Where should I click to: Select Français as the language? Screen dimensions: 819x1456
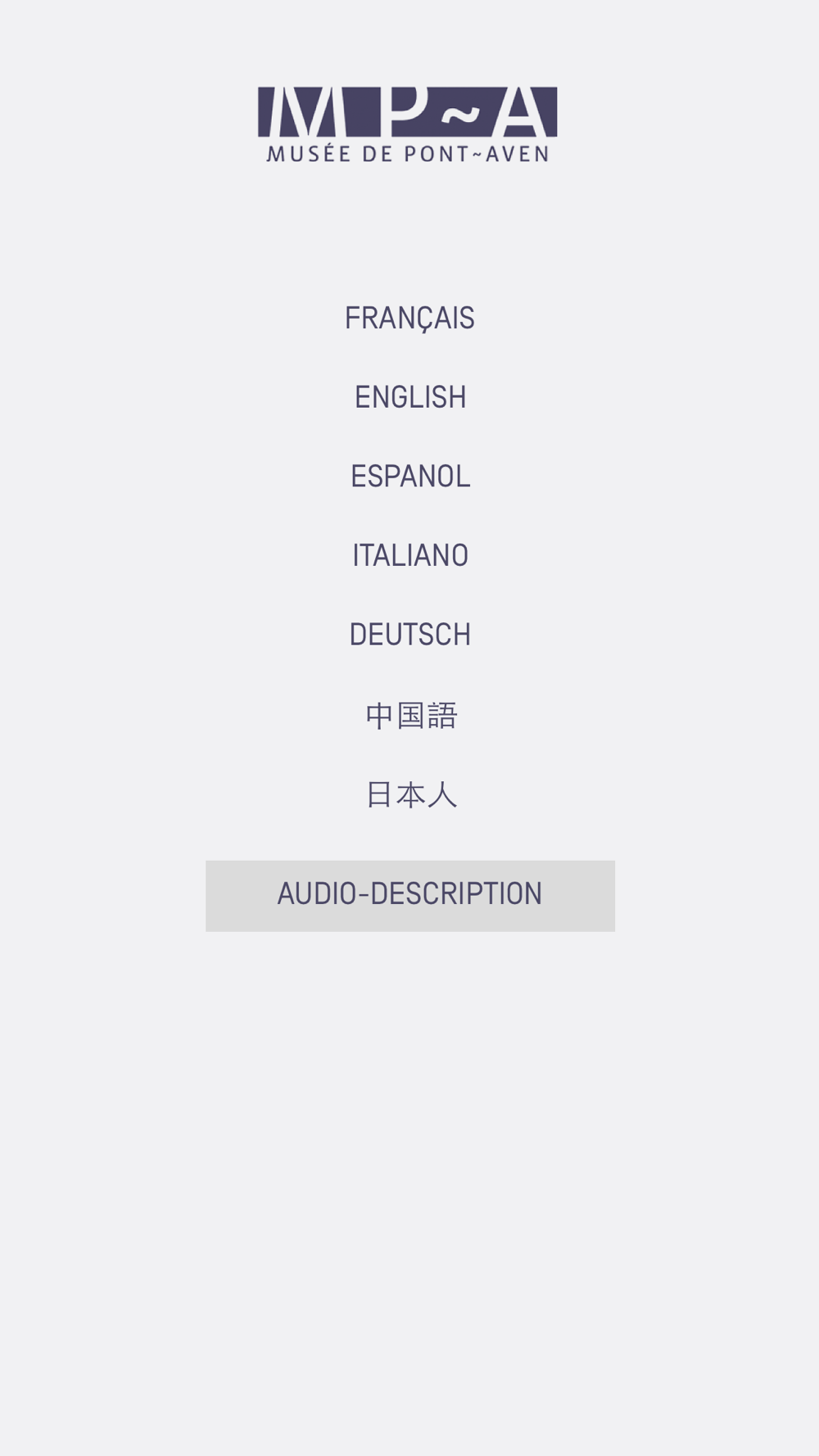pyautogui.click(x=409, y=319)
